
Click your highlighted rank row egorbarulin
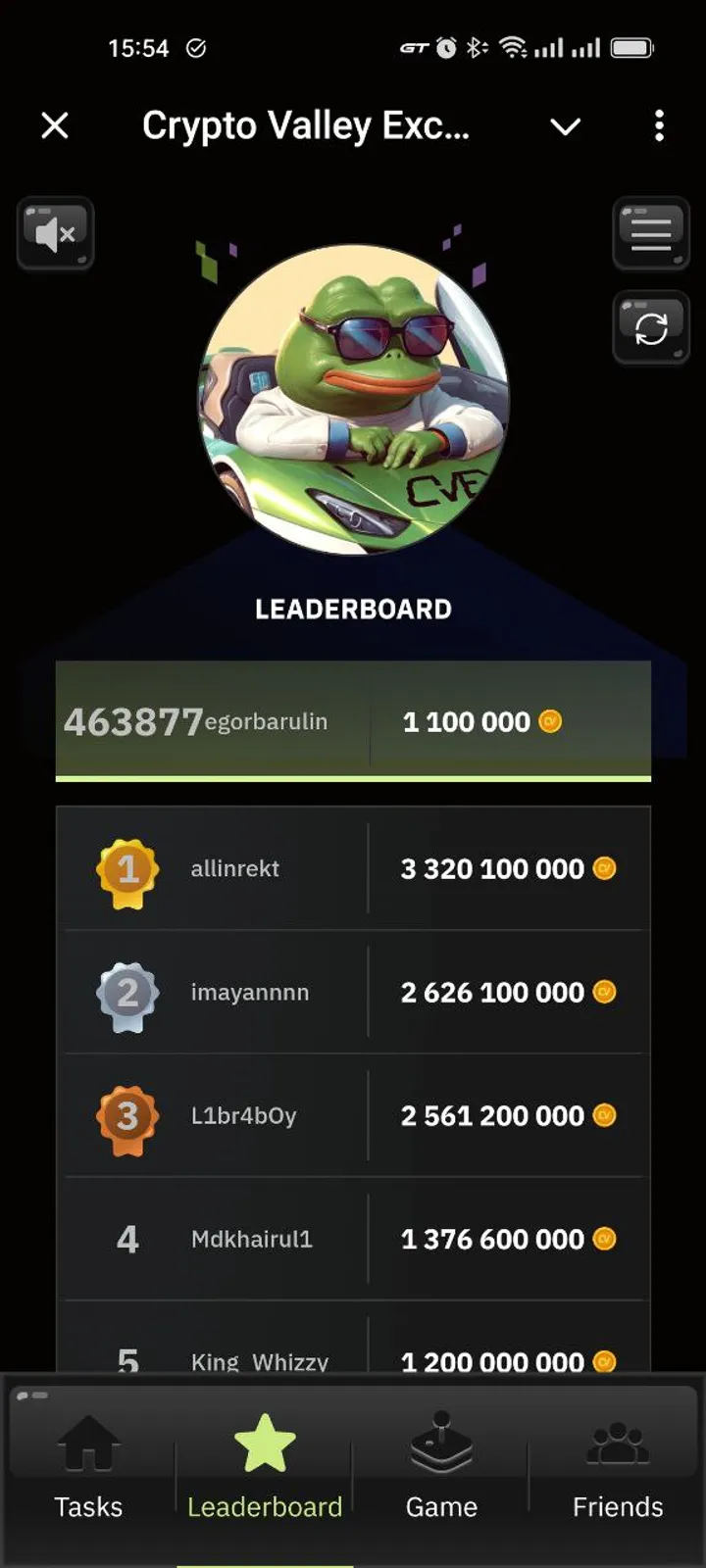(x=353, y=722)
